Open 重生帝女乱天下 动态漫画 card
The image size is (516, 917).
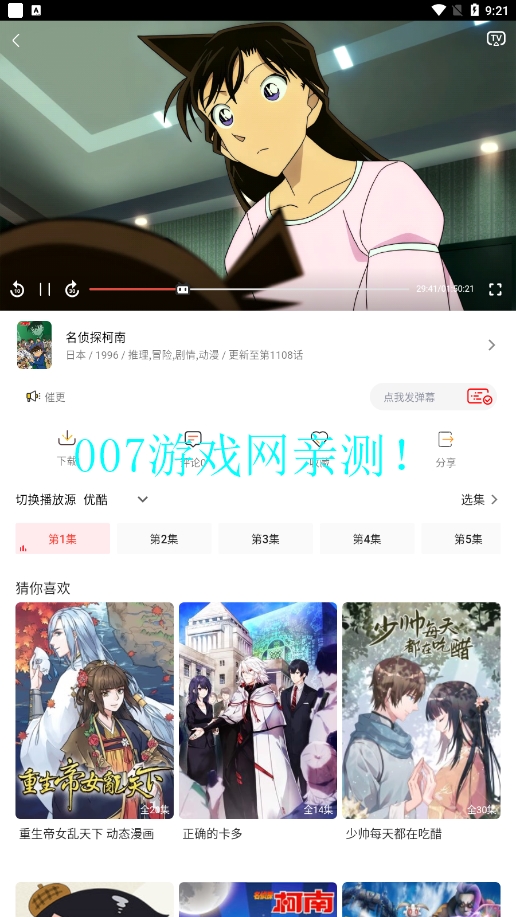tap(94, 722)
